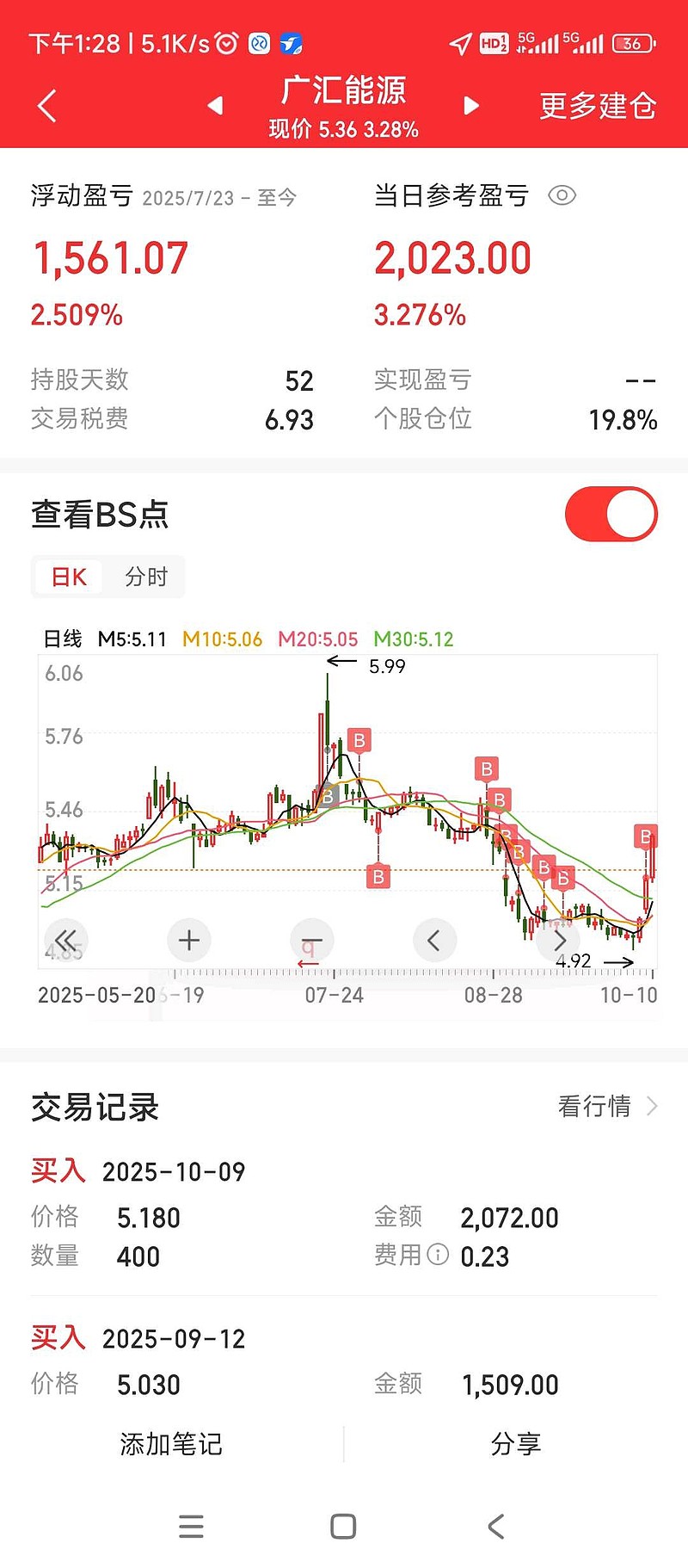The height and width of the screenshot is (1568, 688).
Task: Open 更多建仓 positions
Action: (598, 106)
